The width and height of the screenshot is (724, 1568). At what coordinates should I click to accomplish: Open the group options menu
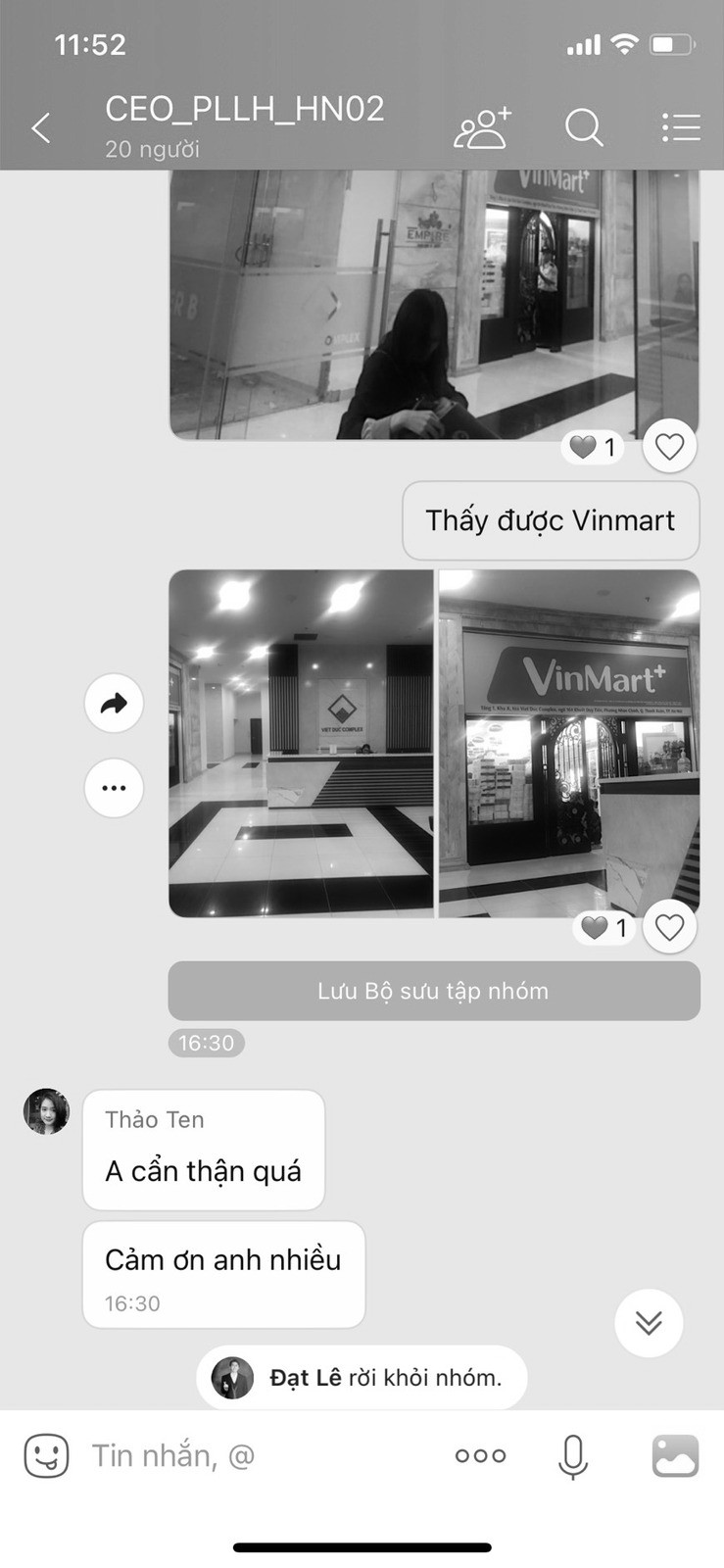680,127
